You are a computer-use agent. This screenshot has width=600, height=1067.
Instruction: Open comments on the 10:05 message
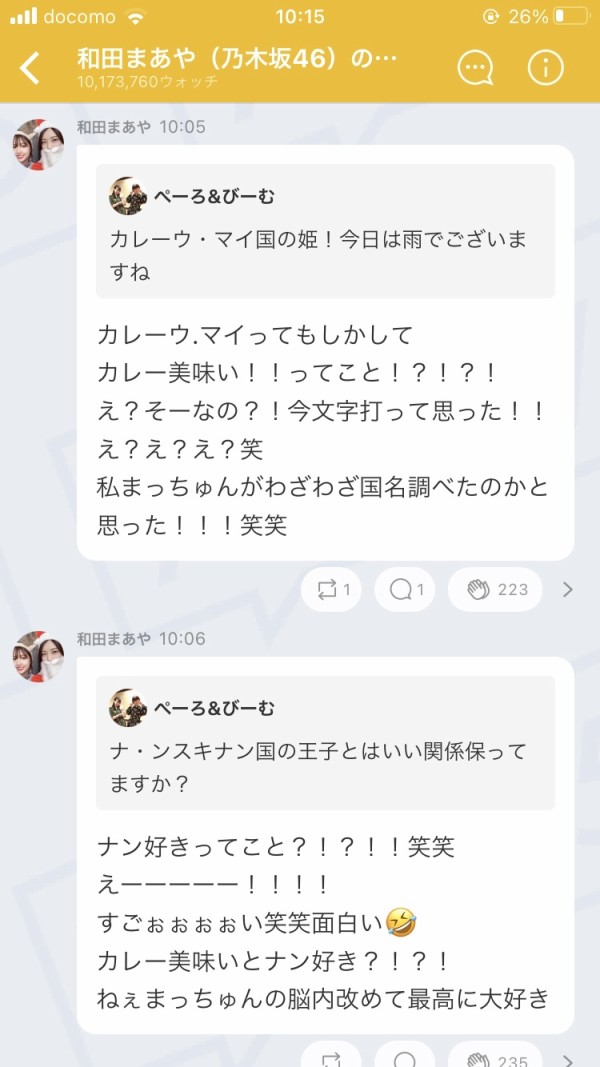click(405, 590)
